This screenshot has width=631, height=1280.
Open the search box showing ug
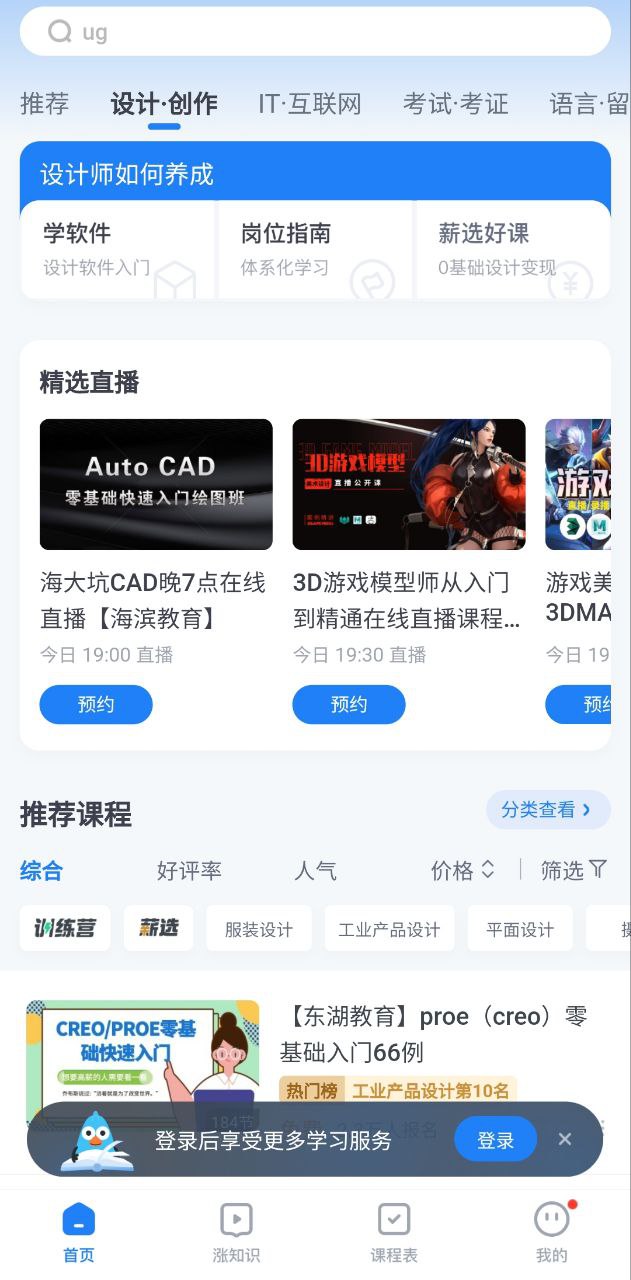pos(315,32)
